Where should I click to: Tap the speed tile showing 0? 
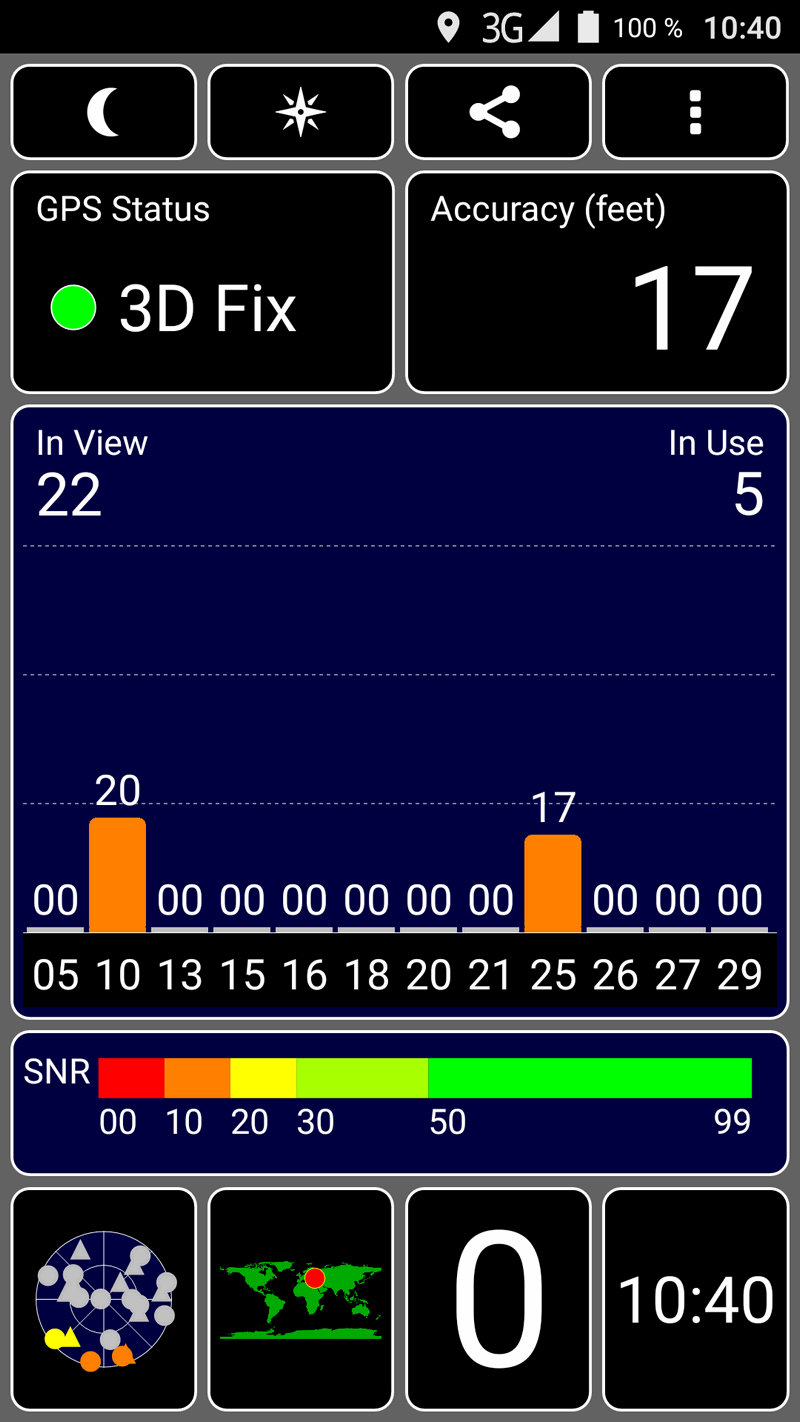click(x=498, y=1299)
